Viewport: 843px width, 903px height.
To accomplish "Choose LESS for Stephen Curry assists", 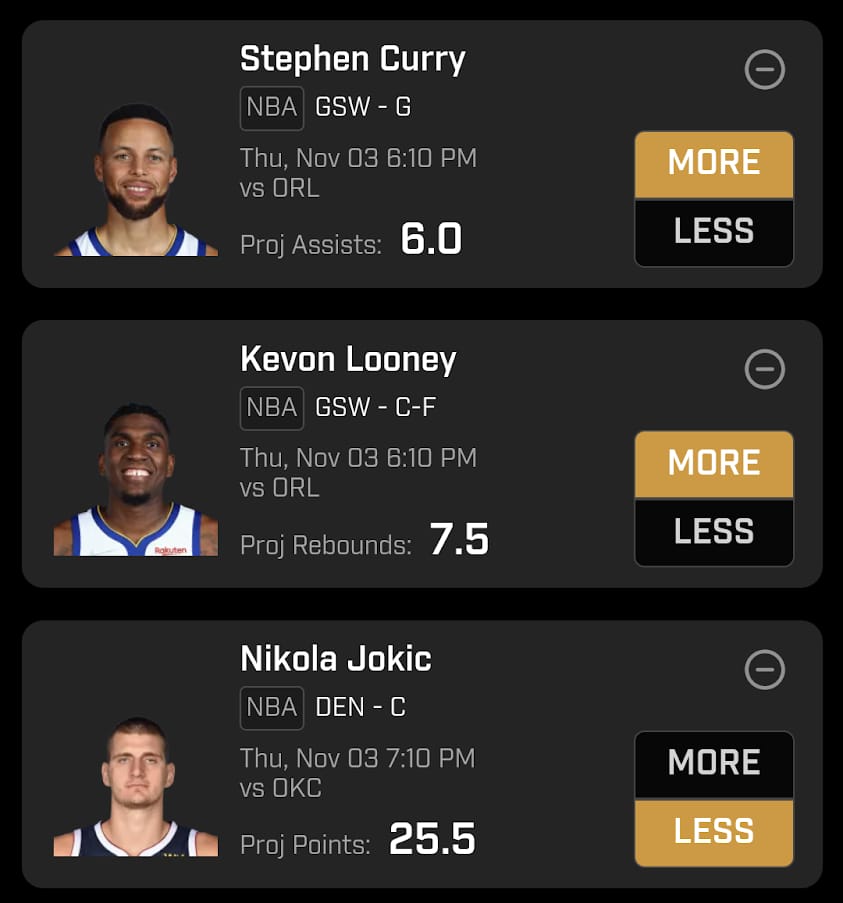I will 714,232.
